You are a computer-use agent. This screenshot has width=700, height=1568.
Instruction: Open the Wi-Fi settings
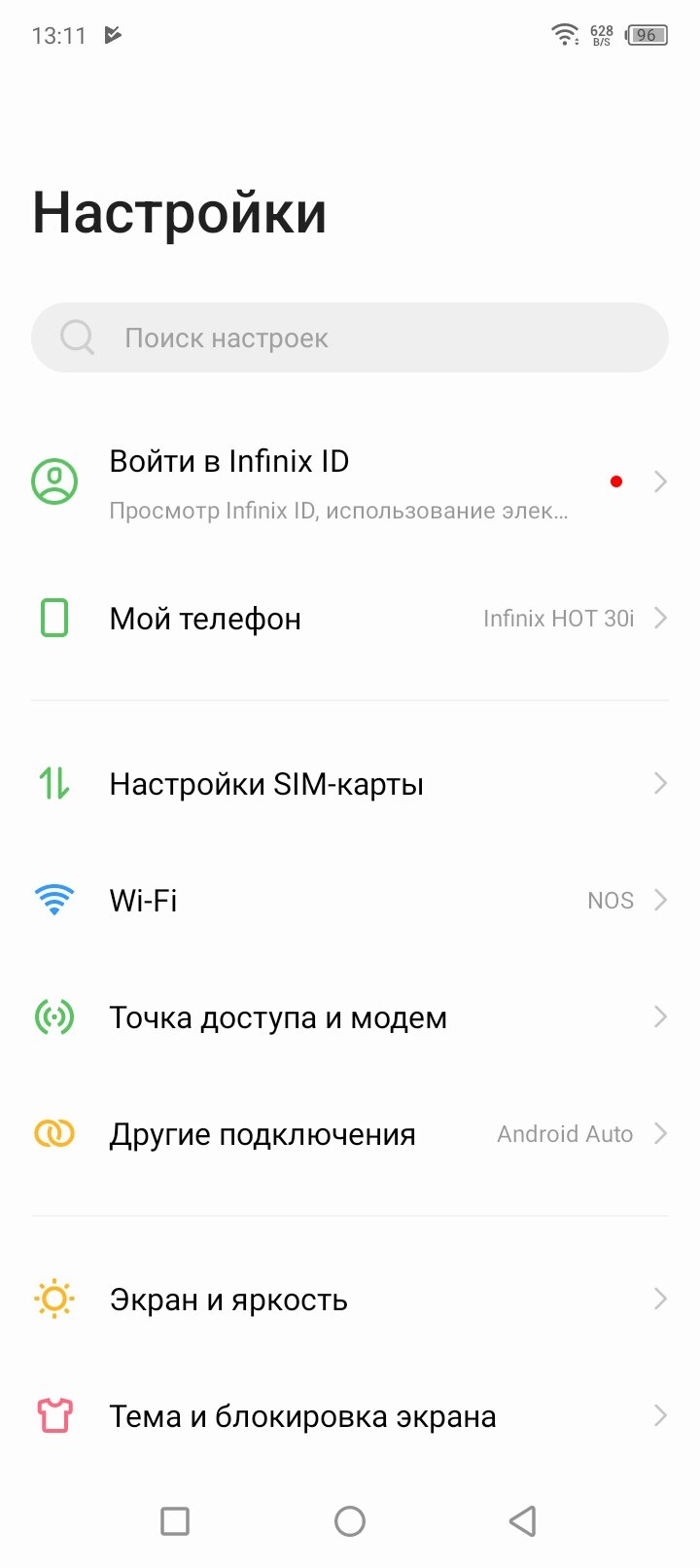(x=350, y=901)
